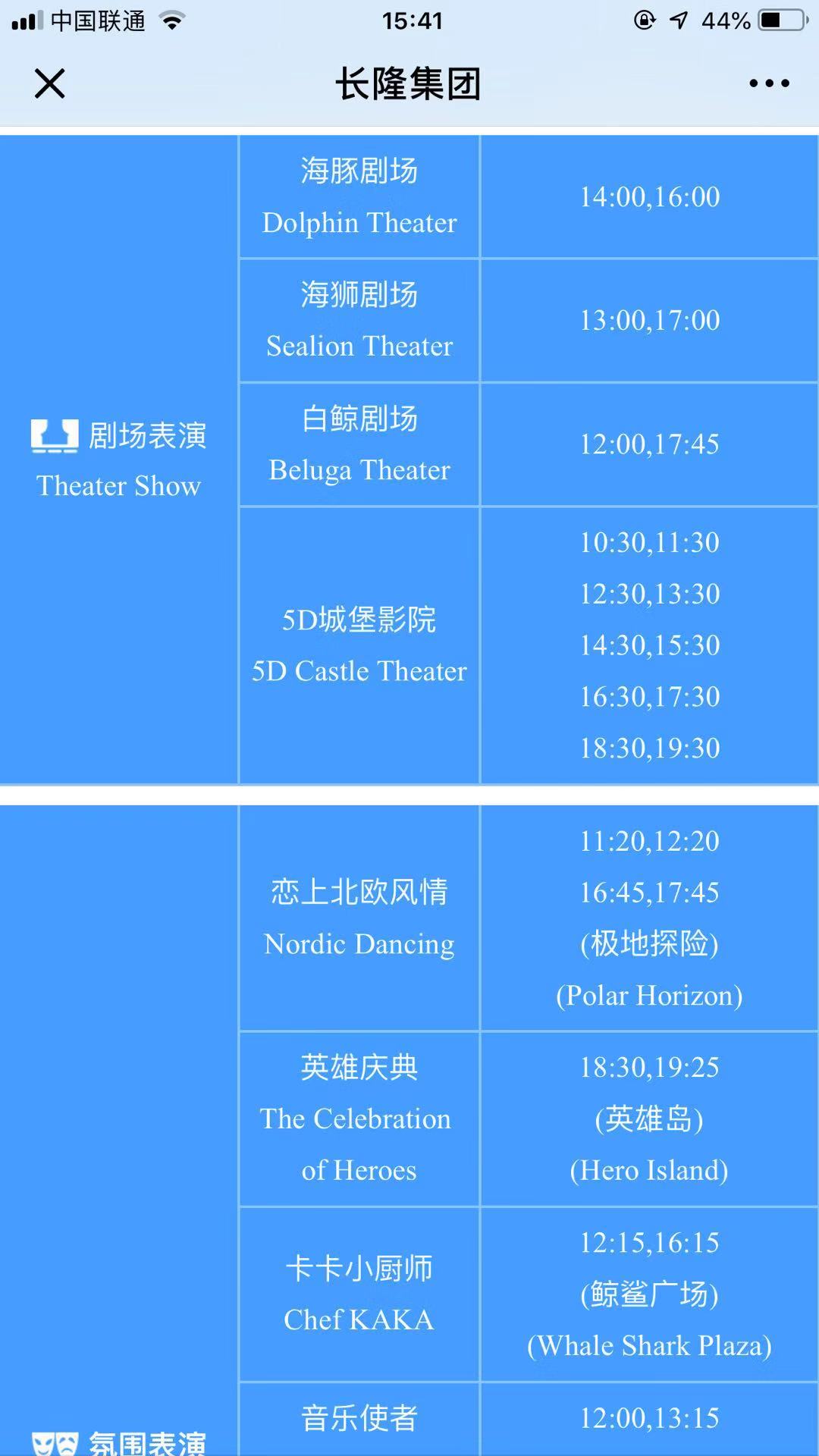Select the Theater Show curtain icon
The height and width of the screenshot is (1456, 819).
[54, 435]
